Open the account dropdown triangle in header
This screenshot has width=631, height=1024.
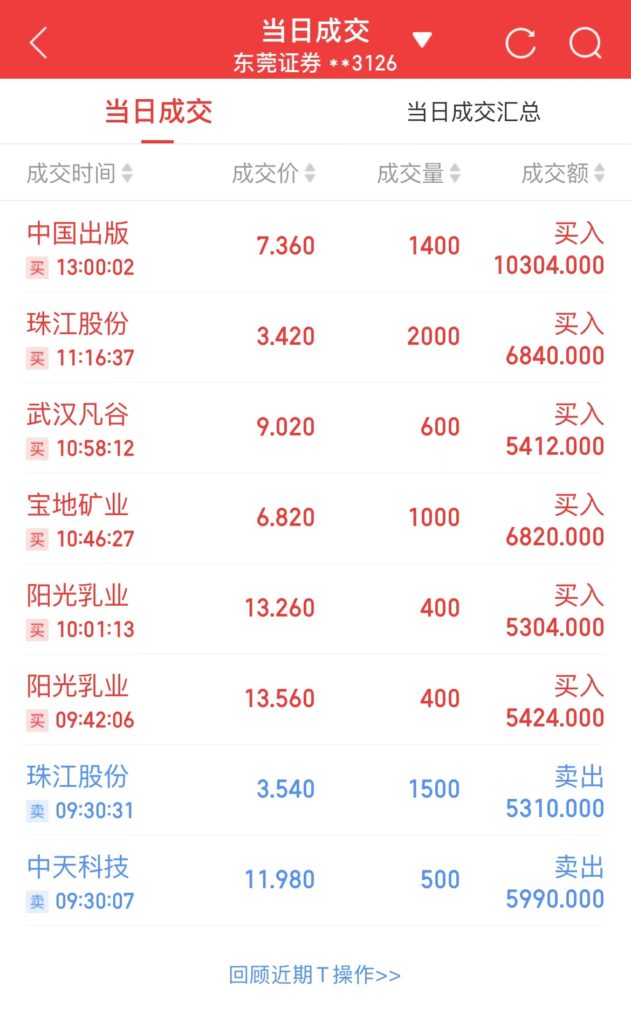[422, 40]
